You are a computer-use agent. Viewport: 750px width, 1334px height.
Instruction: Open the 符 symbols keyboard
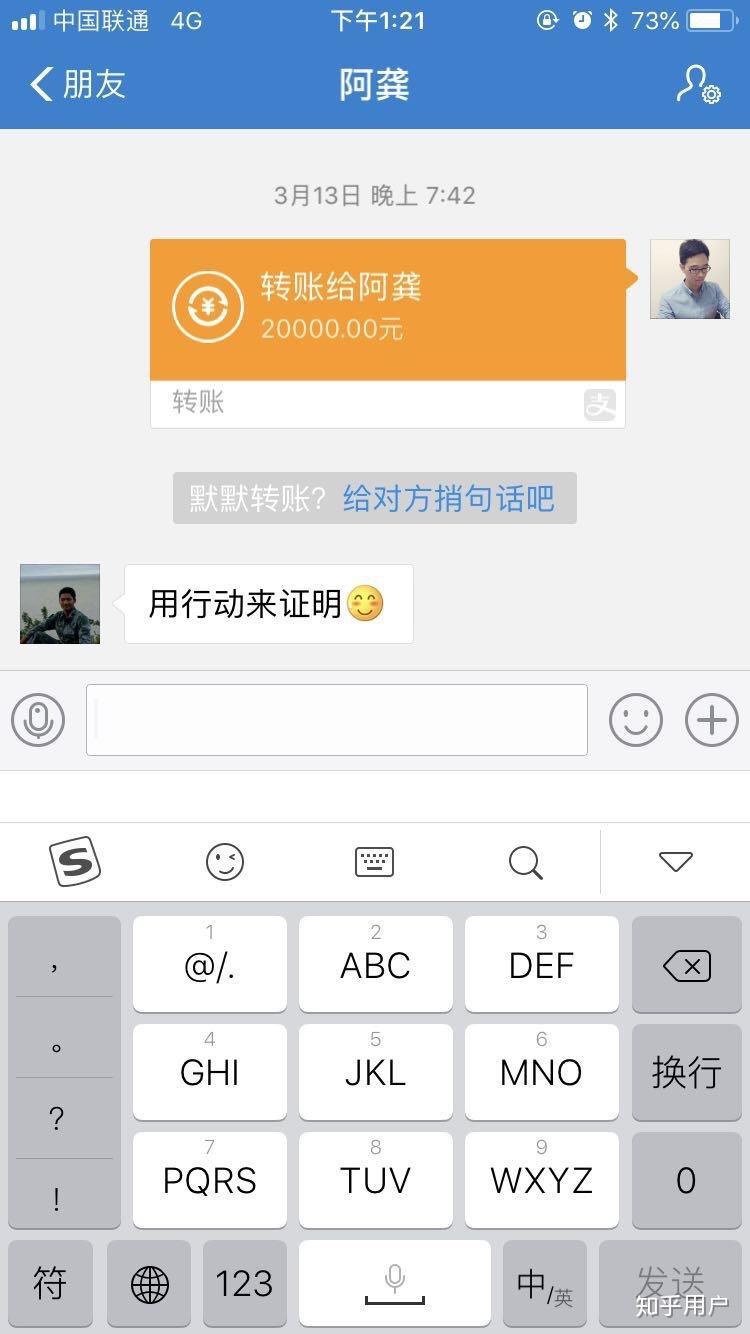pyautogui.click(x=50, y=1284)
